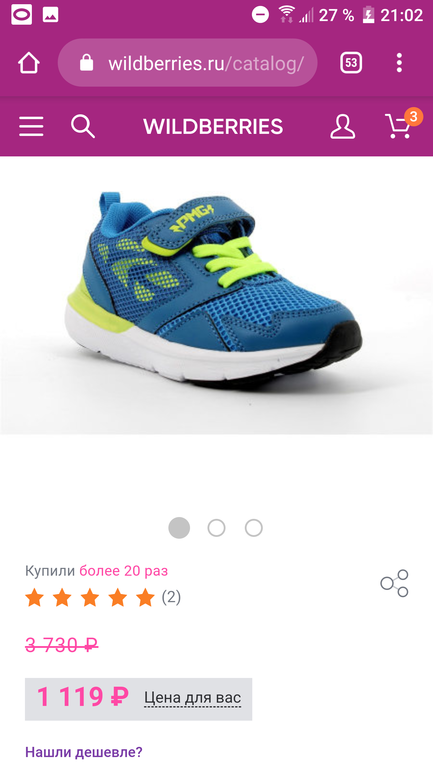433x770 pixels.
Task: Open the 'Нашли дешевле?' link
Action: pyautogui.click(x=84, y=751)
